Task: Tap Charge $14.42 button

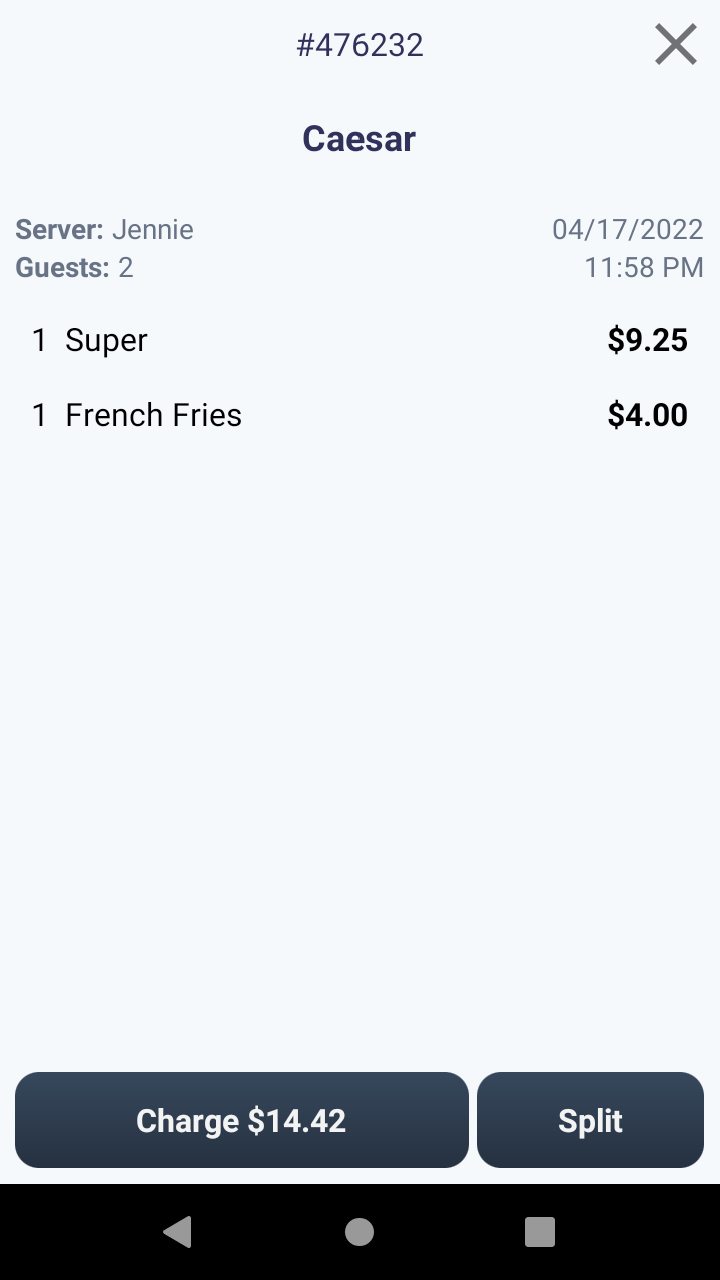Action: [242, 1120]
